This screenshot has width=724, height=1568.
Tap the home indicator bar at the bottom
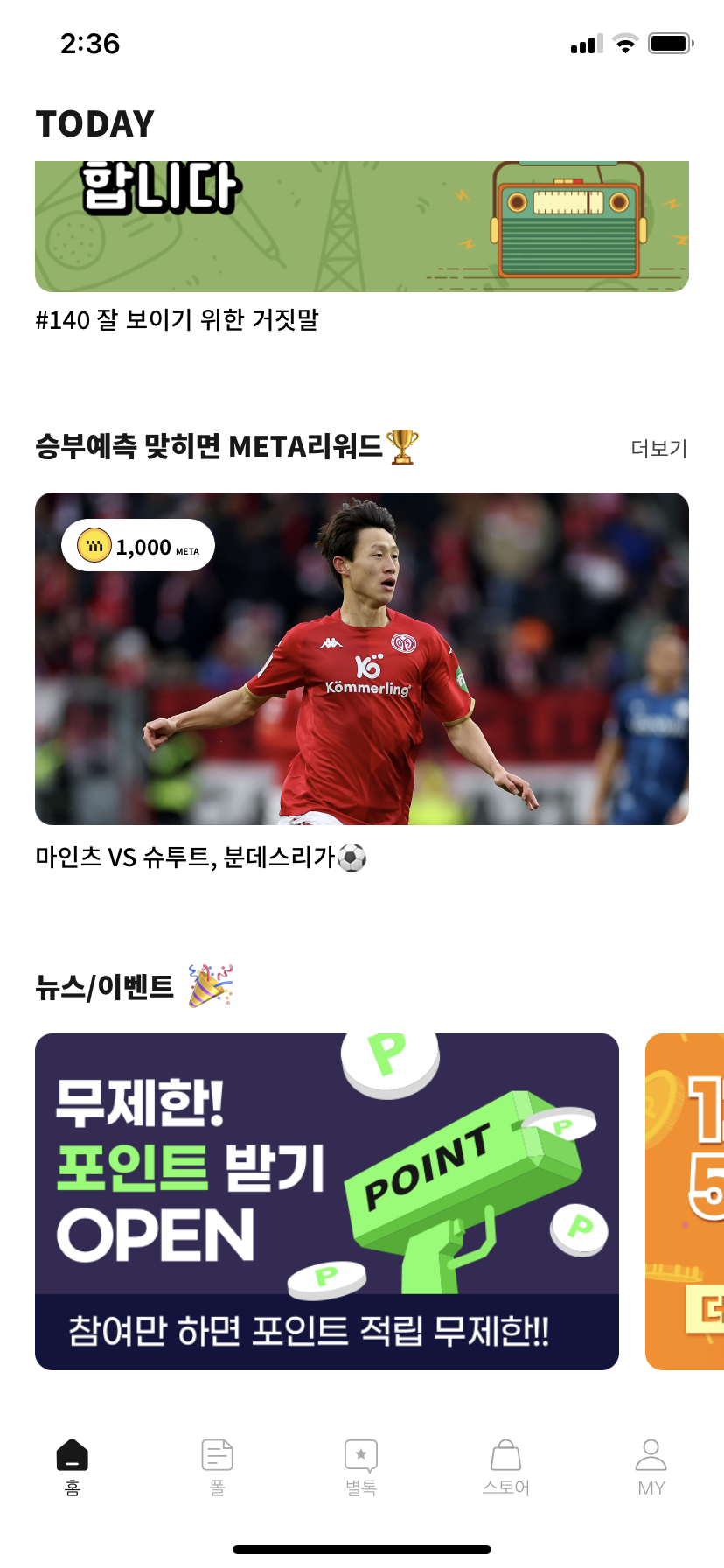[x=362, y=1549]
